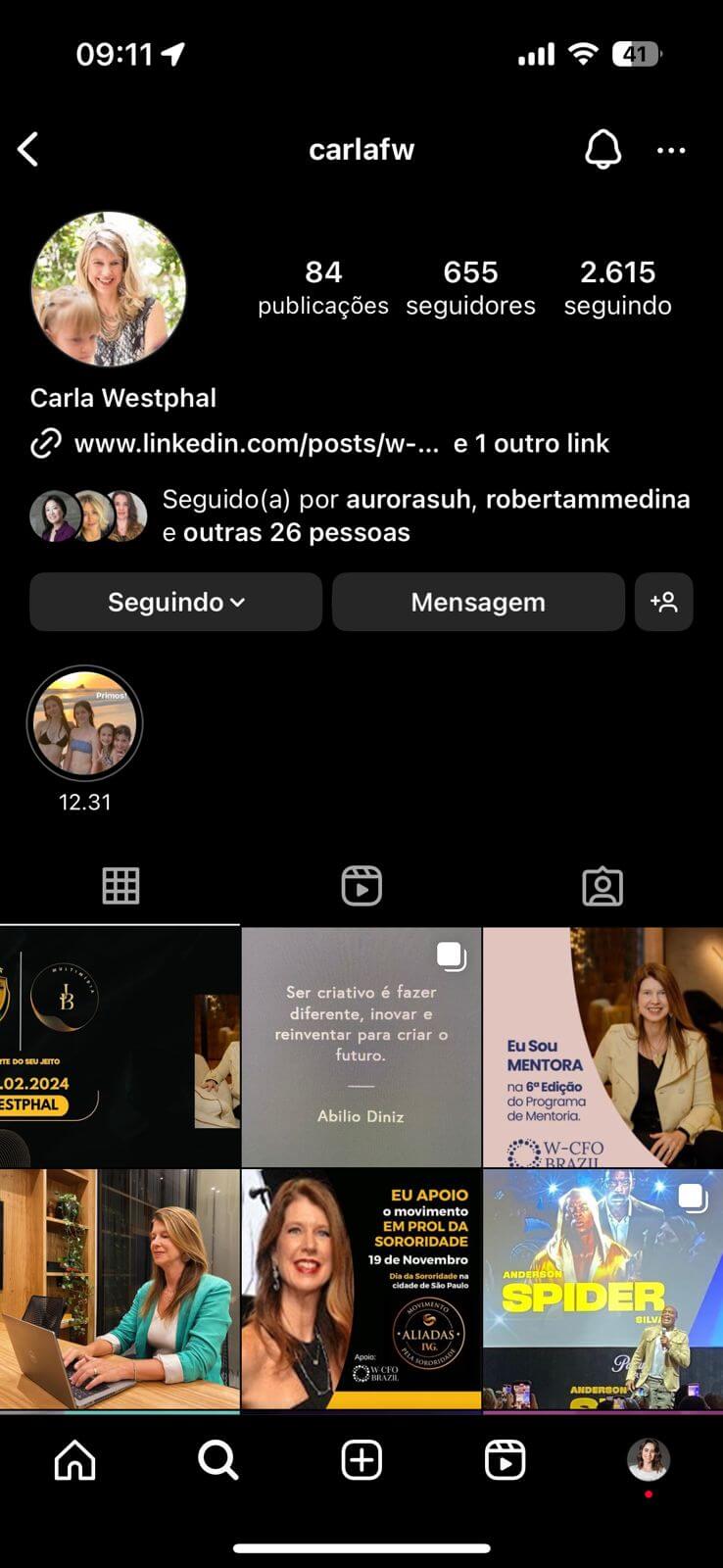Open the LinkedIn link in bio
Screen dimensions: 723x1568
click(257, 444)
